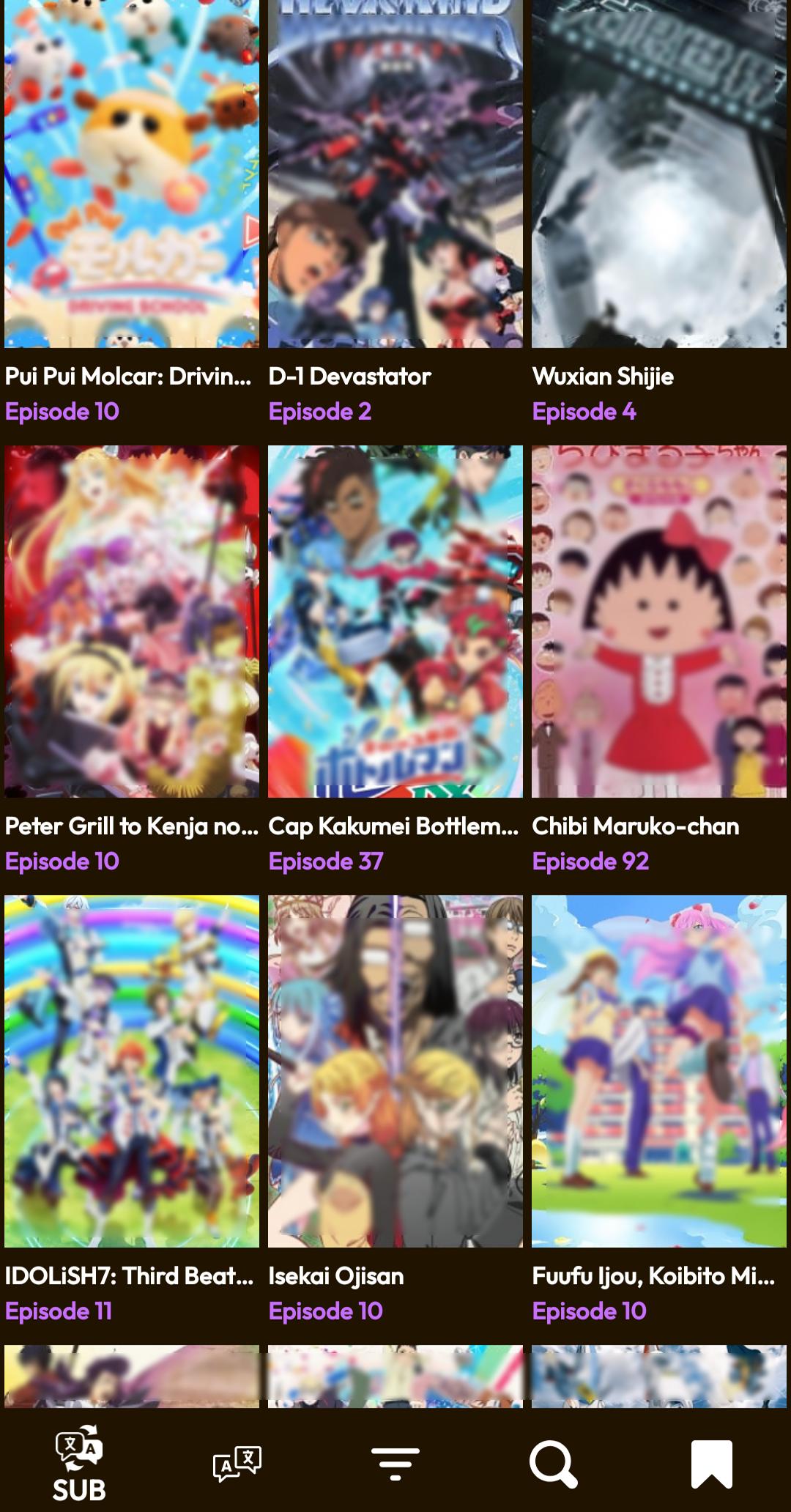Open the search
Viewport: 791px width, 1512px height.
pyautogui.click(x=554, y=1464)
